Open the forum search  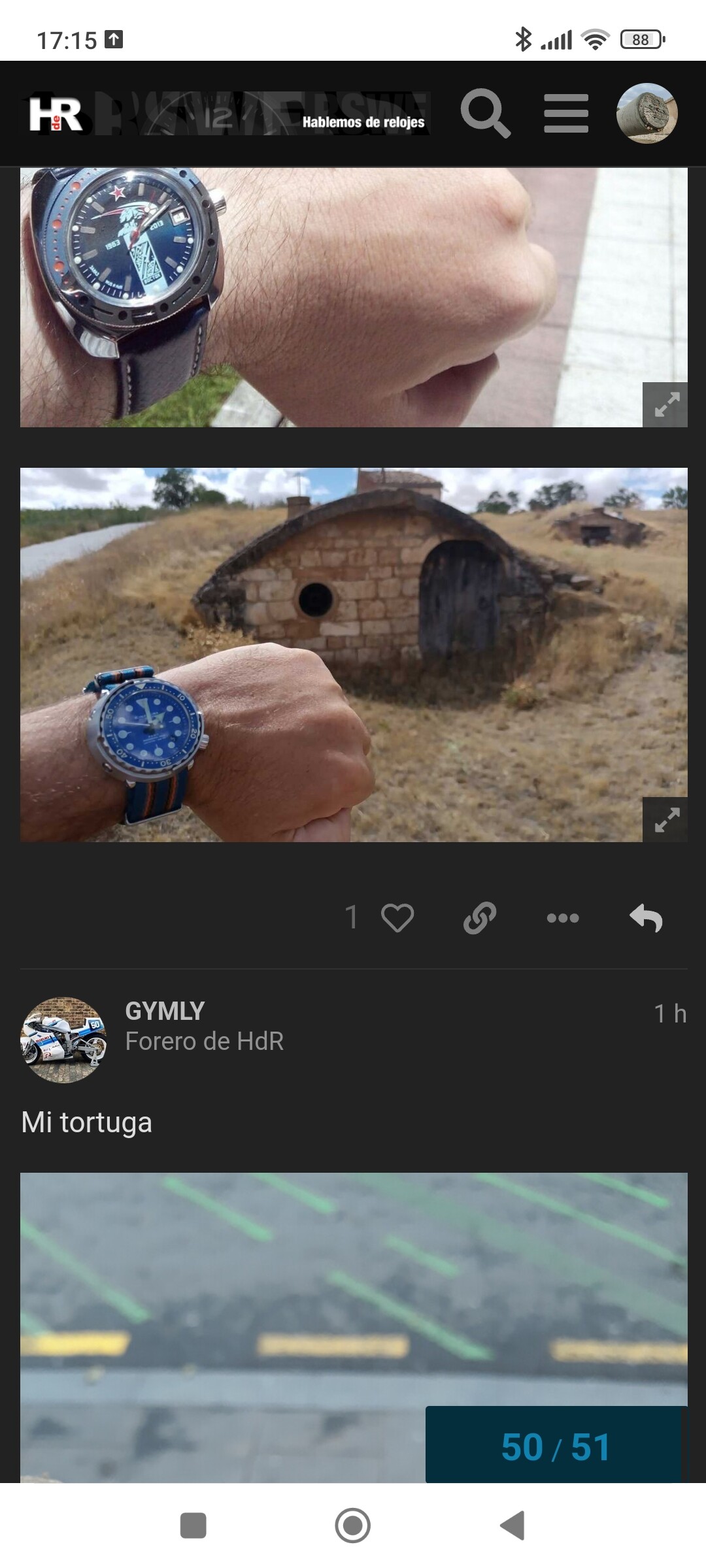pyautogui.click(x=484, y=113)
